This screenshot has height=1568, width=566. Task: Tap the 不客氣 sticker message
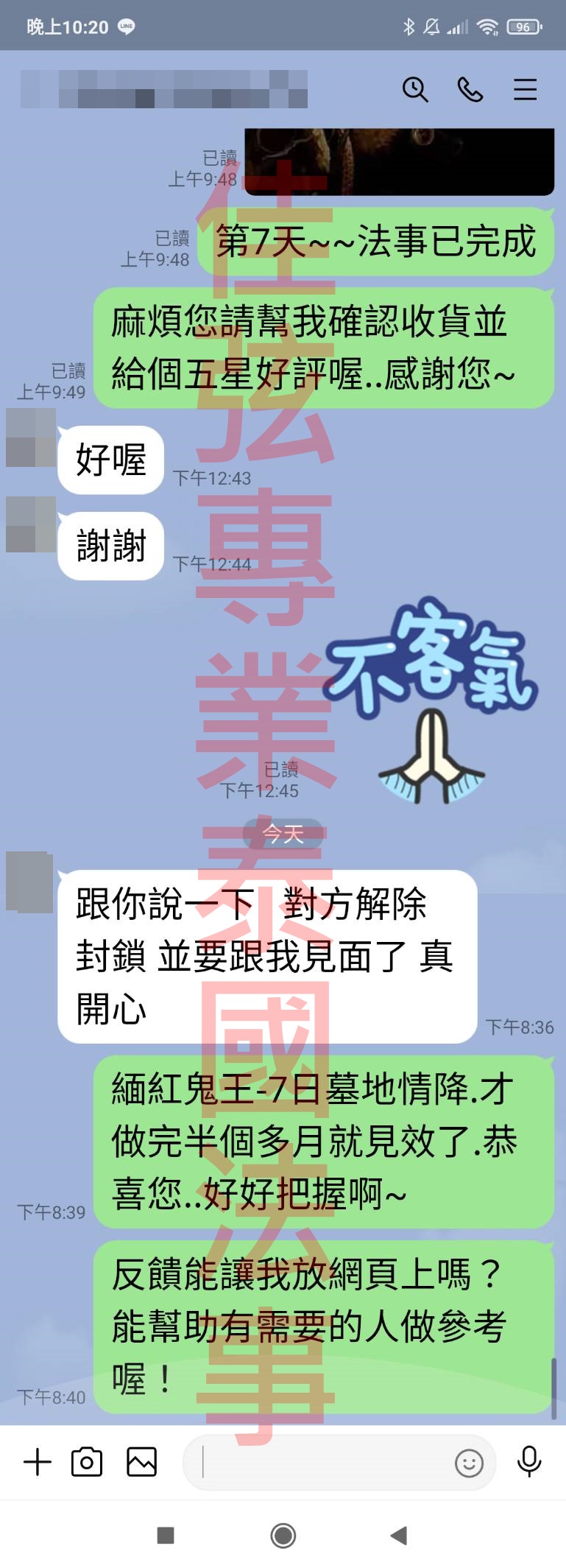(x=432, y=700)
